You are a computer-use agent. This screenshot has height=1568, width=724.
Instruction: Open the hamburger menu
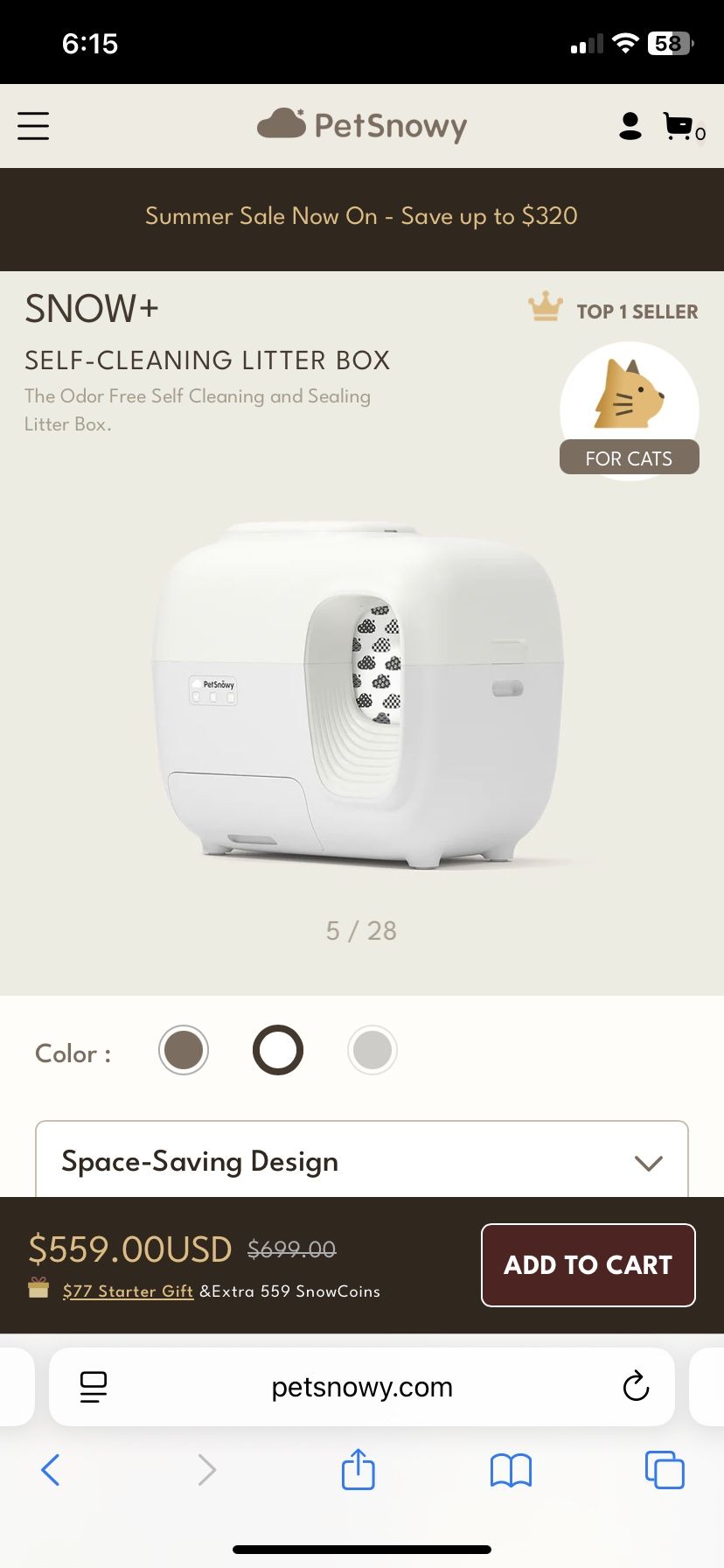click(x=33, y=126)
